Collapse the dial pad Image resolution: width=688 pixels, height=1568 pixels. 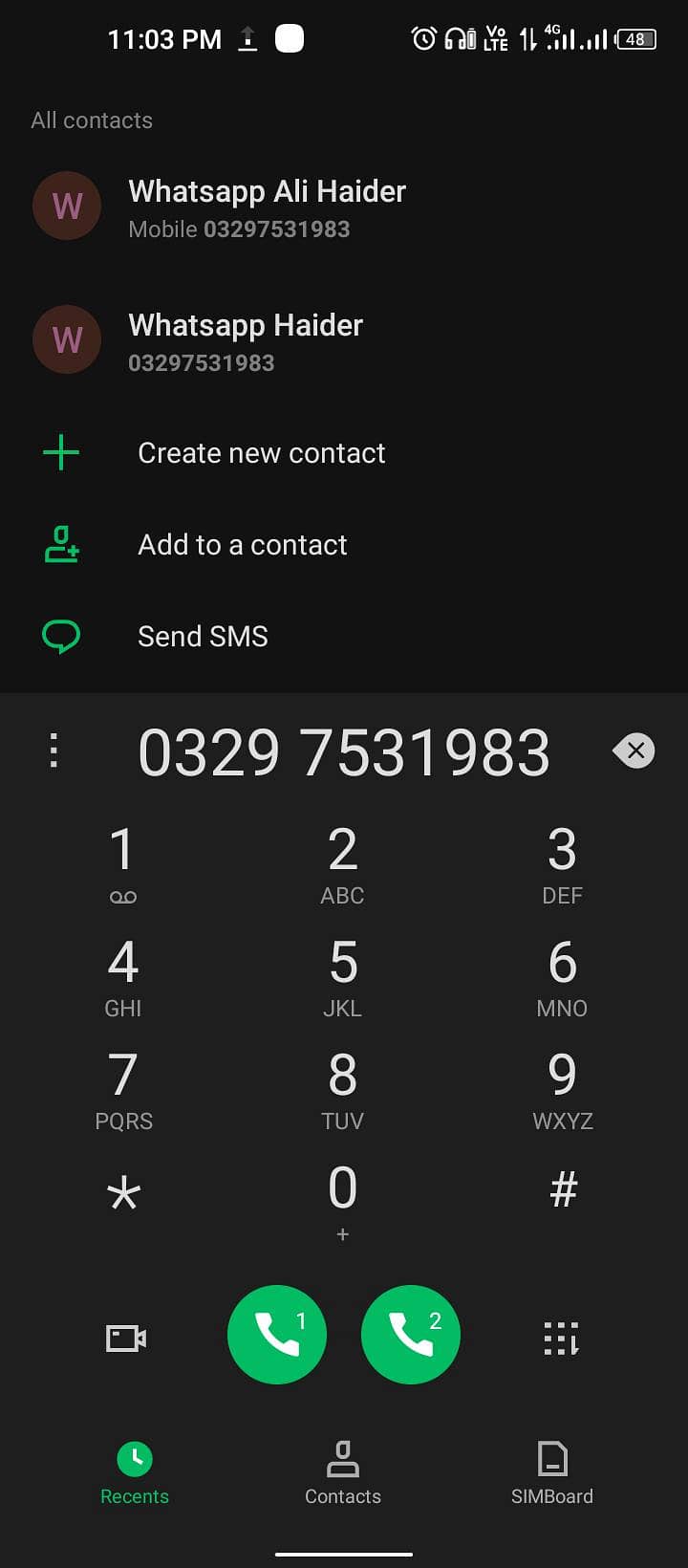pos(562,1338)
